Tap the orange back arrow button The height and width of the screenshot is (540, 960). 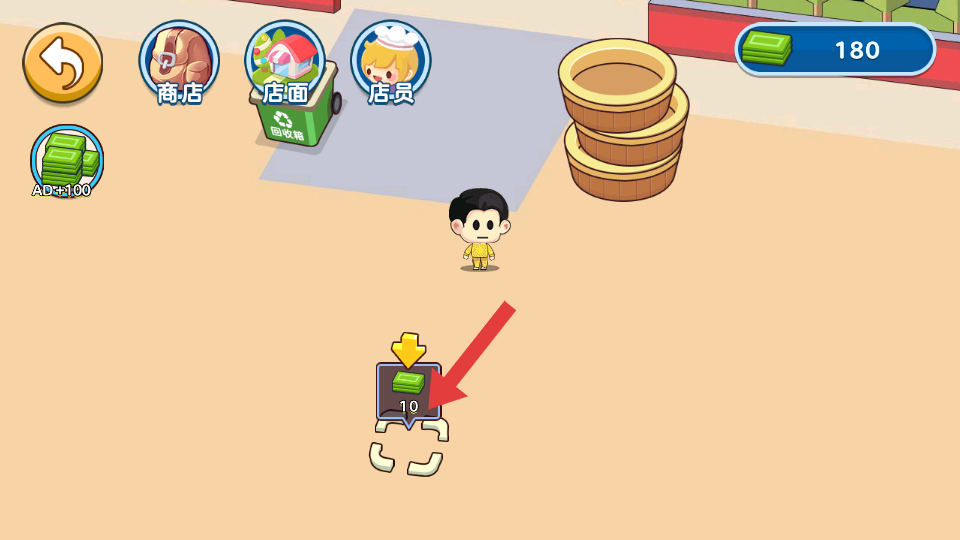pyautogui.click(x=62, y=63)
